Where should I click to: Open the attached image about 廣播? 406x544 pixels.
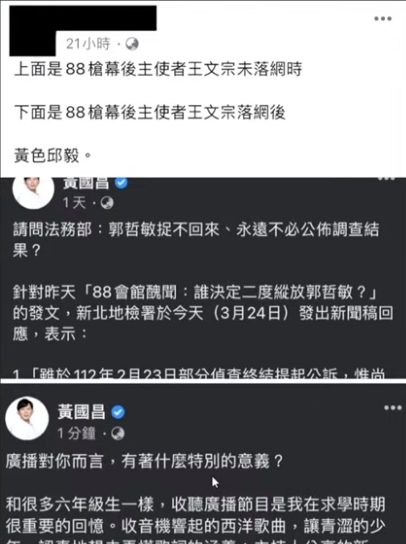tap(203, 464)
